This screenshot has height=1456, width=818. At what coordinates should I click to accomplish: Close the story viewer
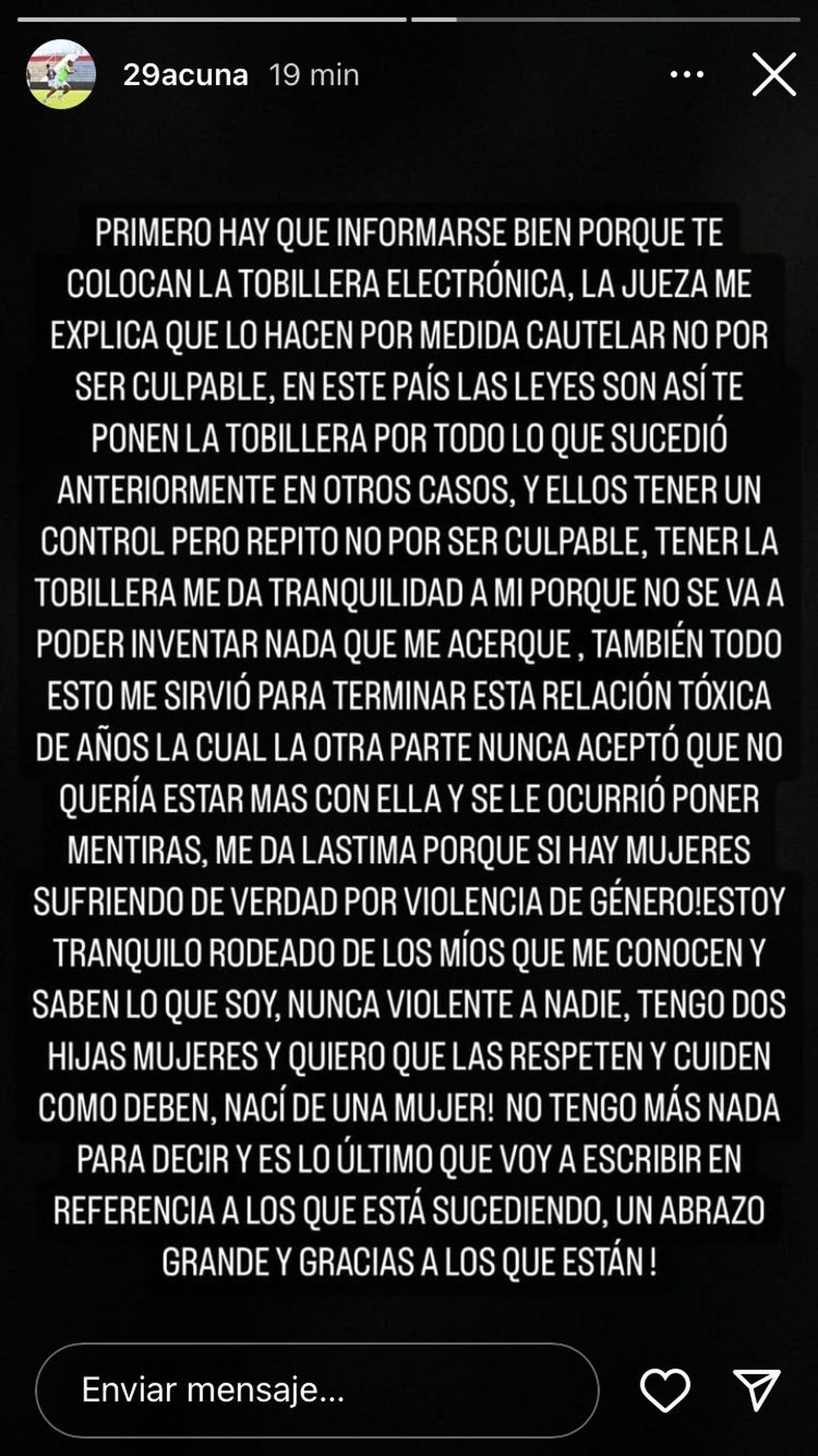pos(774,74)
